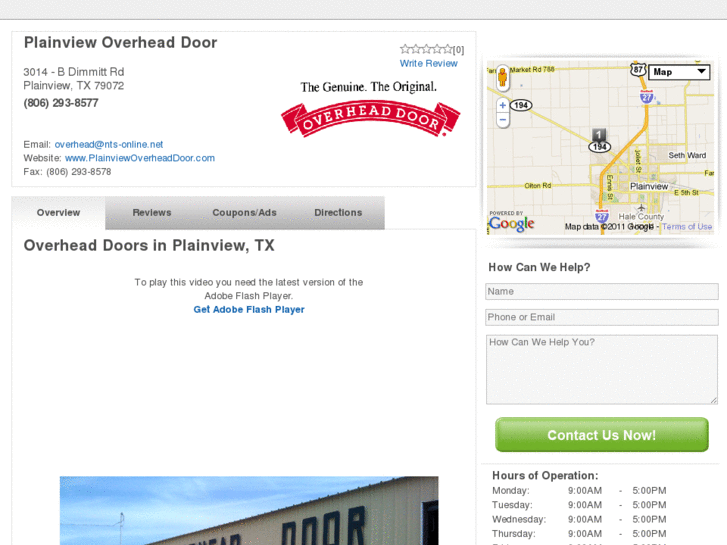Open the map Terms of Use
The width and height of the screenshot is (727, 545).
coord(687,227)
